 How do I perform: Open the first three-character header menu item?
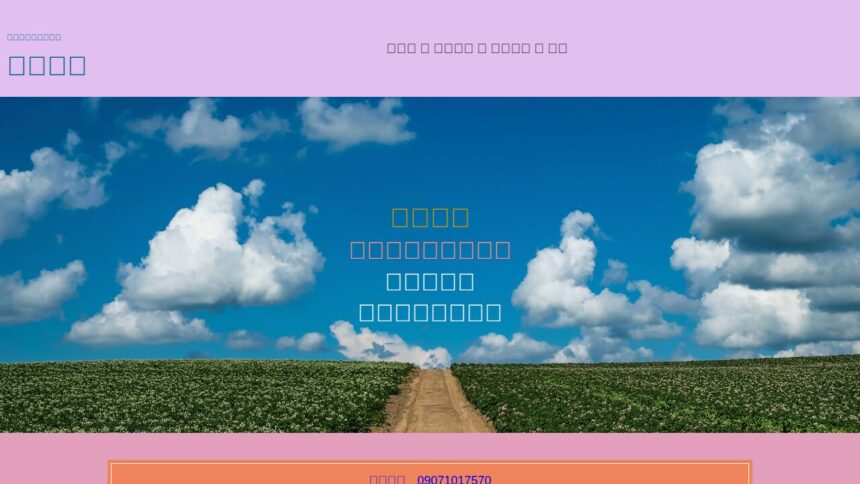(x=401, y=48)
